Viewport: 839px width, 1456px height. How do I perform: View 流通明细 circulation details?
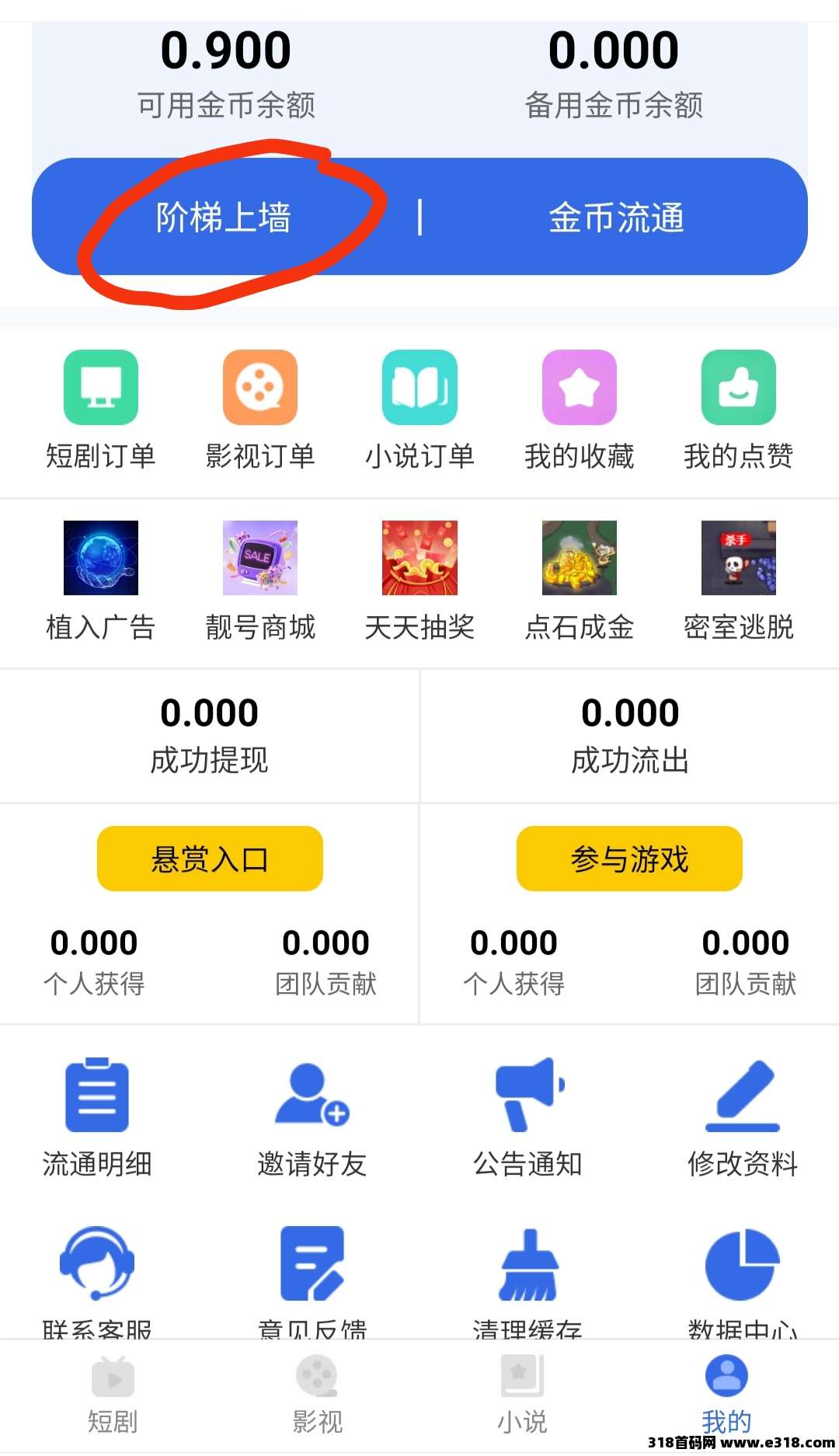pyautogui.click(x=98, y=1120)
